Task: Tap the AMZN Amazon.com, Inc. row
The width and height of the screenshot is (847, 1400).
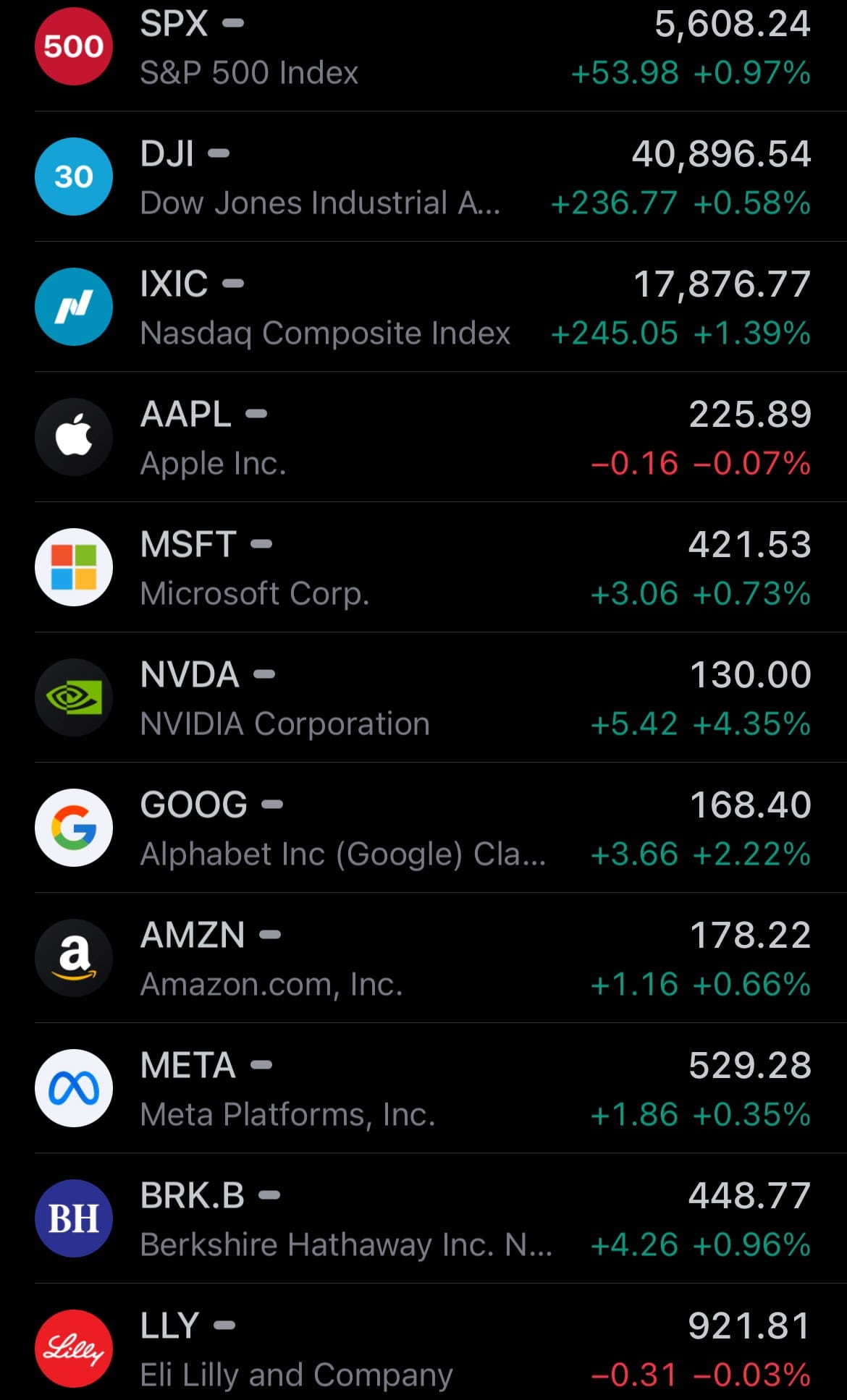Action: (423, 959)
